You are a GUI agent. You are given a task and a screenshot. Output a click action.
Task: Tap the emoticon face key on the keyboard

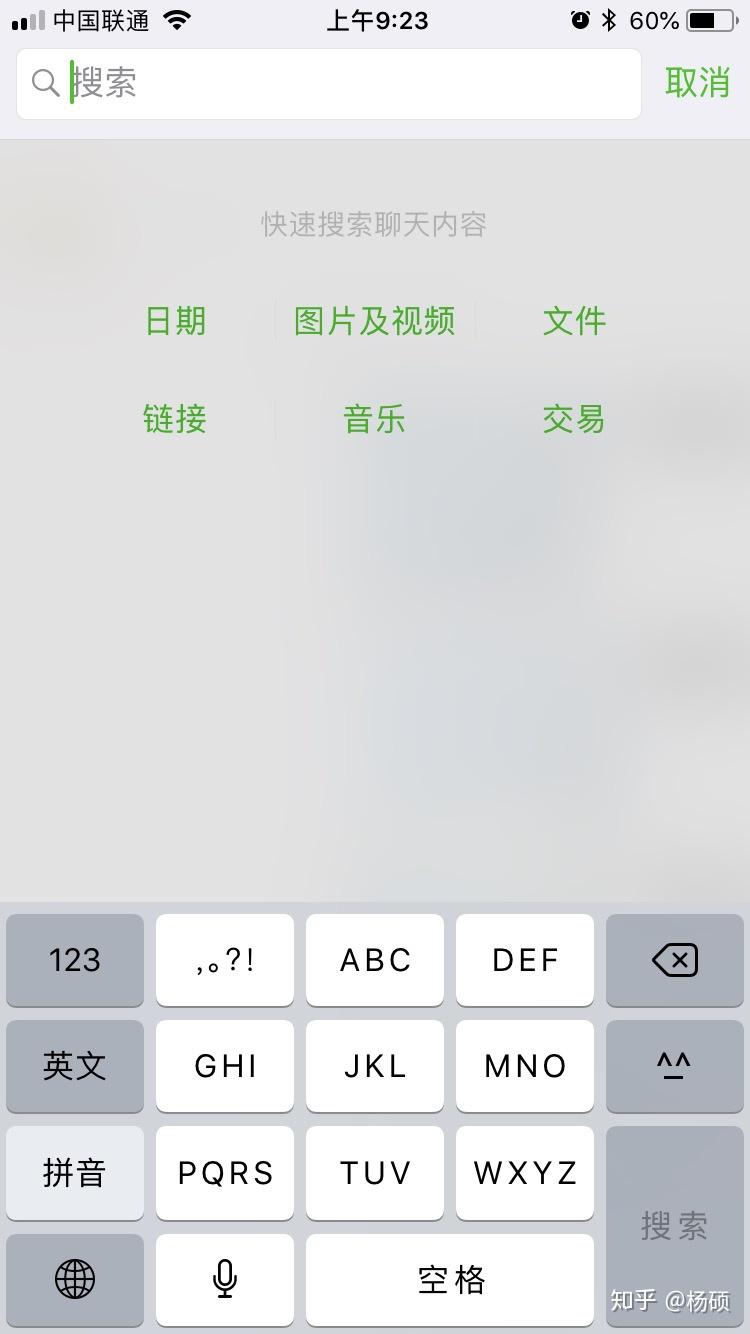pos(675,1066)
